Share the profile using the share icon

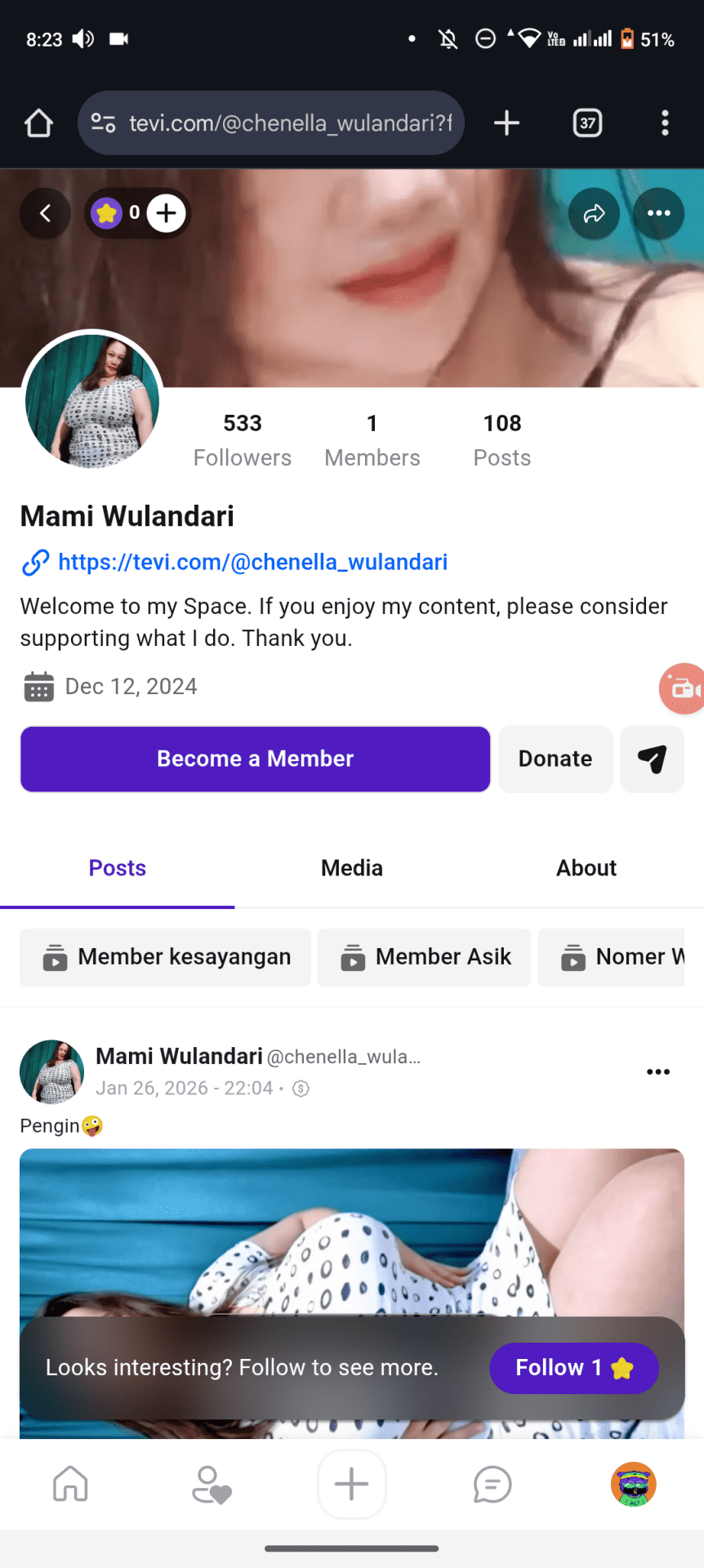coord(594,213)
